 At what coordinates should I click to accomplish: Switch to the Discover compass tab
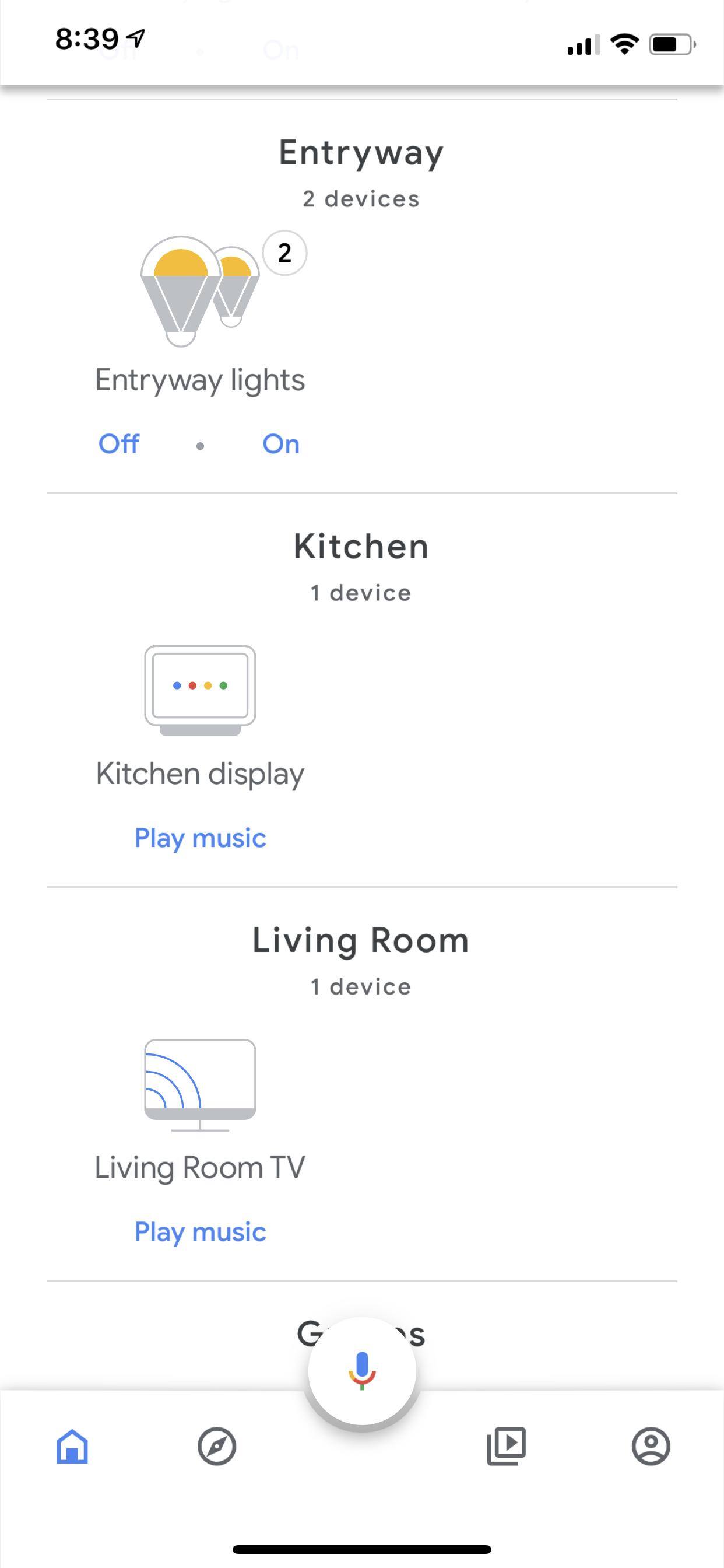(217, 1446)
